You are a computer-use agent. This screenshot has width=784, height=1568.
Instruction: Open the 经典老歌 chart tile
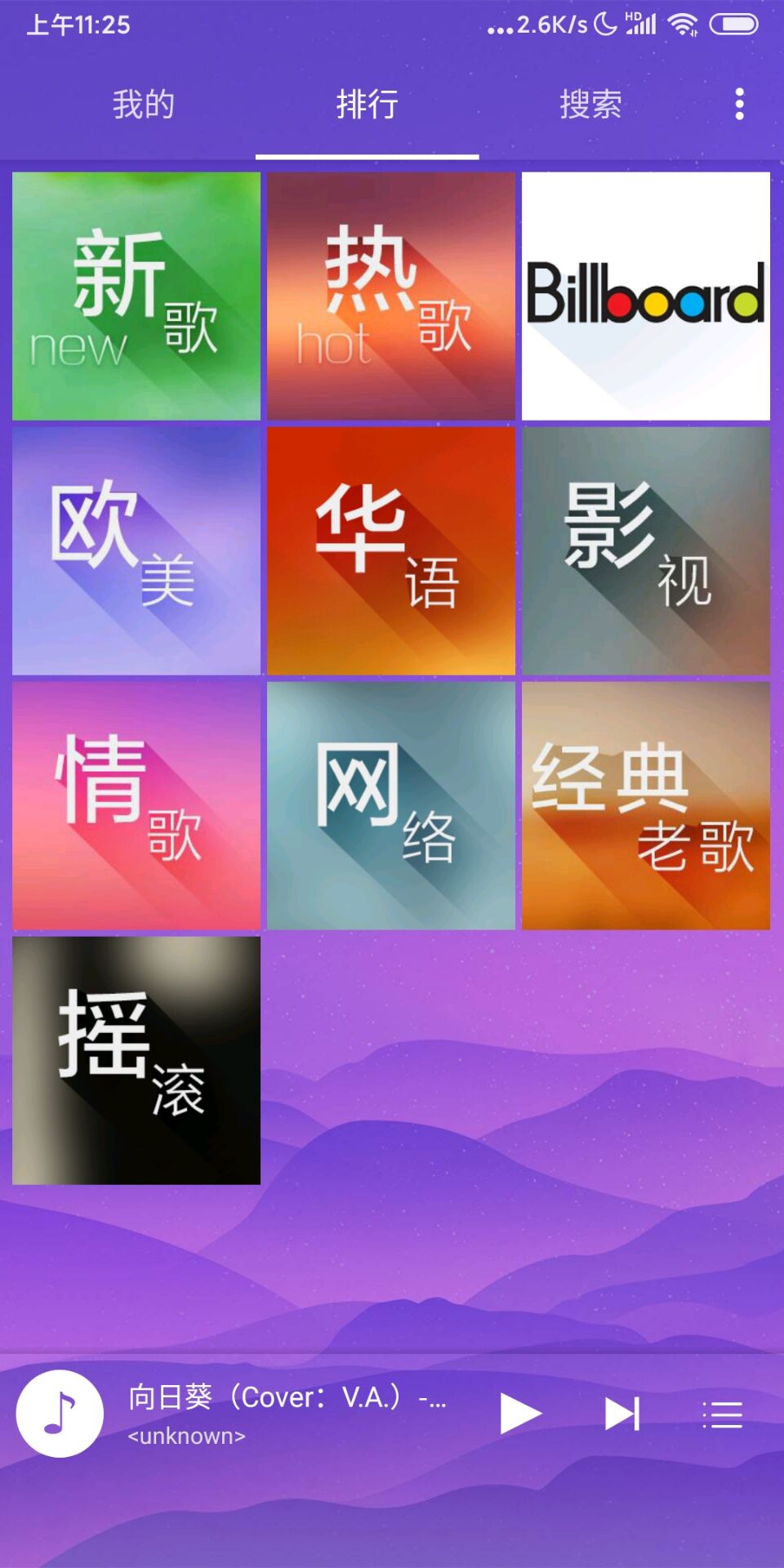[x=646, y=805]
